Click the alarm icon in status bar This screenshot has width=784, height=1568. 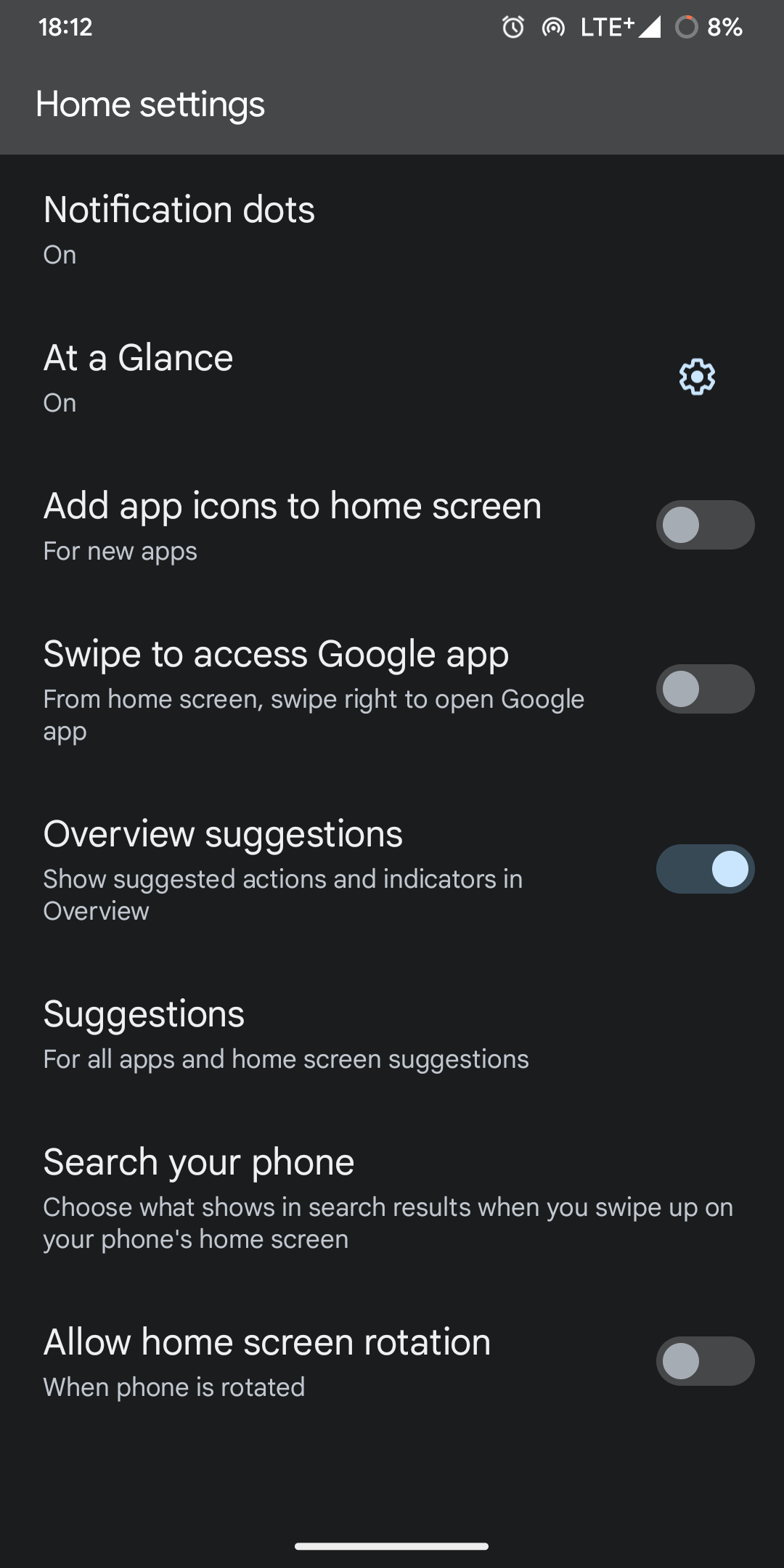pos(513,28)
